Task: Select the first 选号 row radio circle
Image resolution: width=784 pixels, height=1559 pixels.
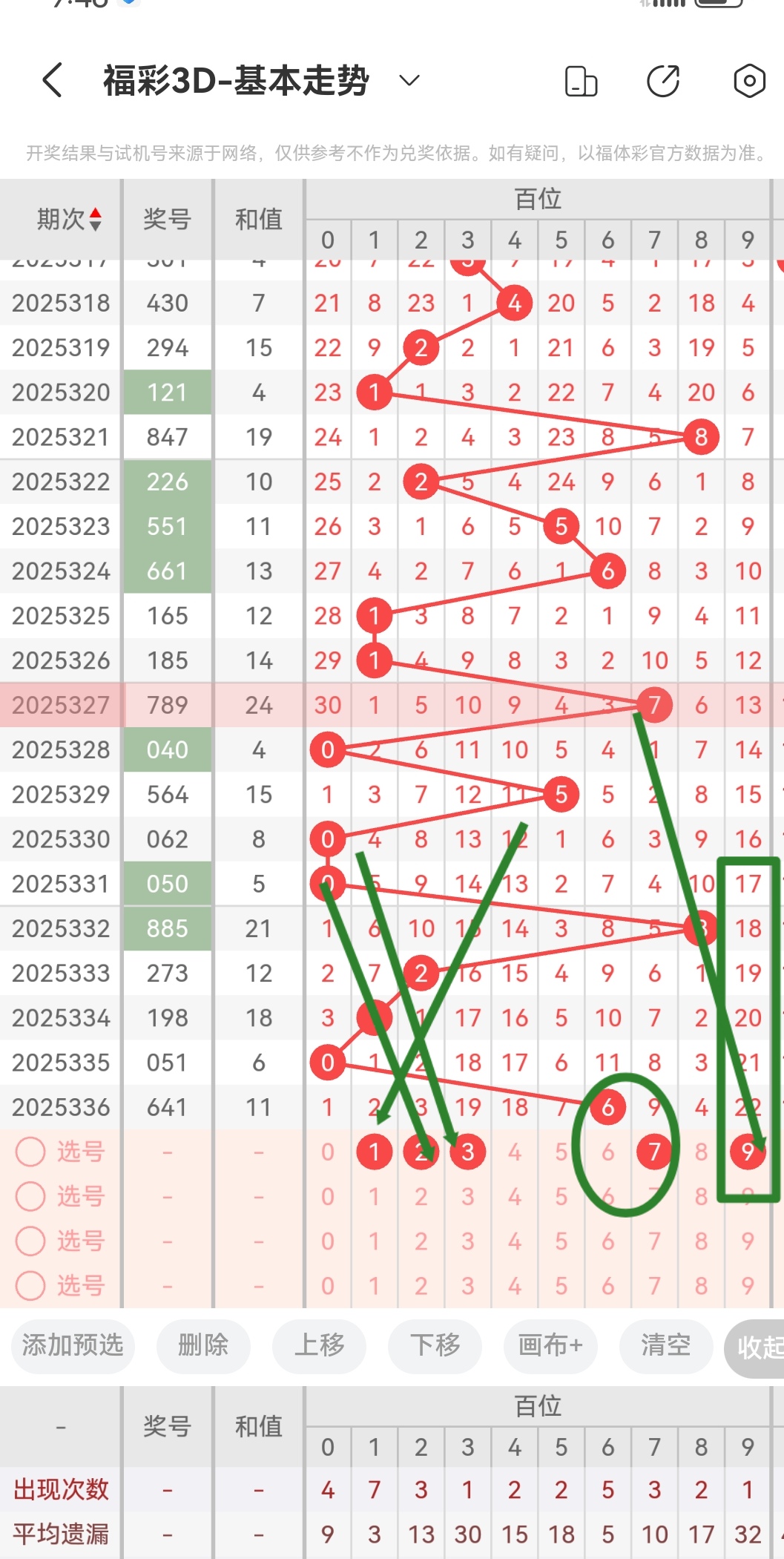Action: click(x=30, y=1152)
